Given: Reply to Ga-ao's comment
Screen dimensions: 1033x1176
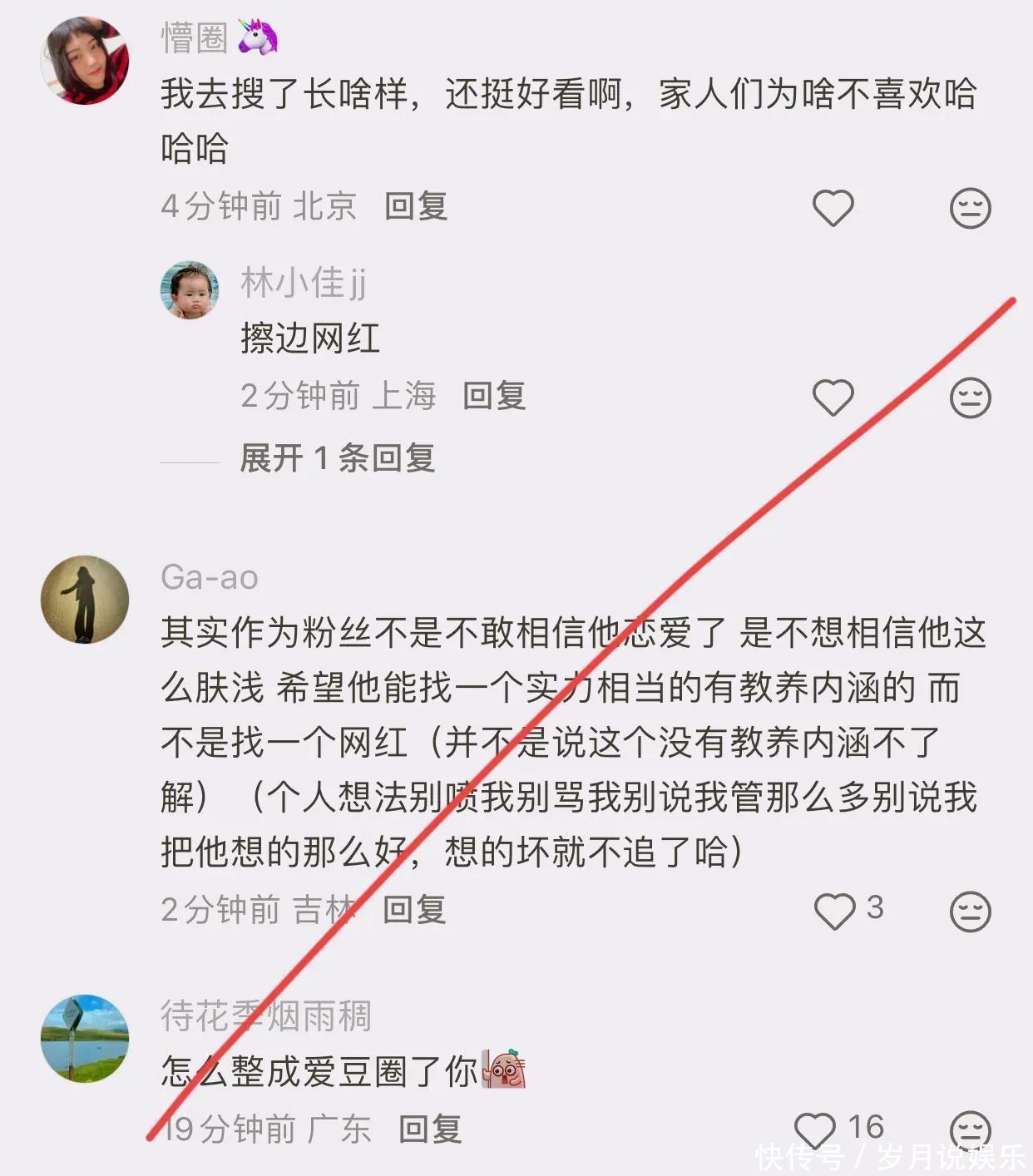Looking at the screenshot, I should click(x=414, y=910).
